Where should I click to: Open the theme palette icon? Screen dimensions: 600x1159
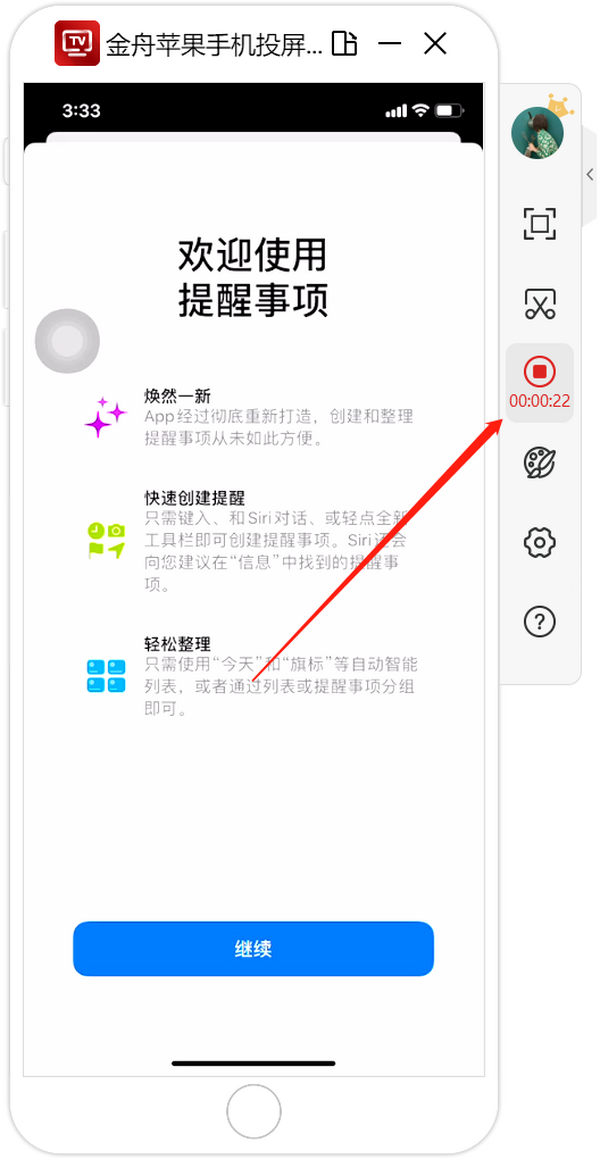tap(539, 463)
